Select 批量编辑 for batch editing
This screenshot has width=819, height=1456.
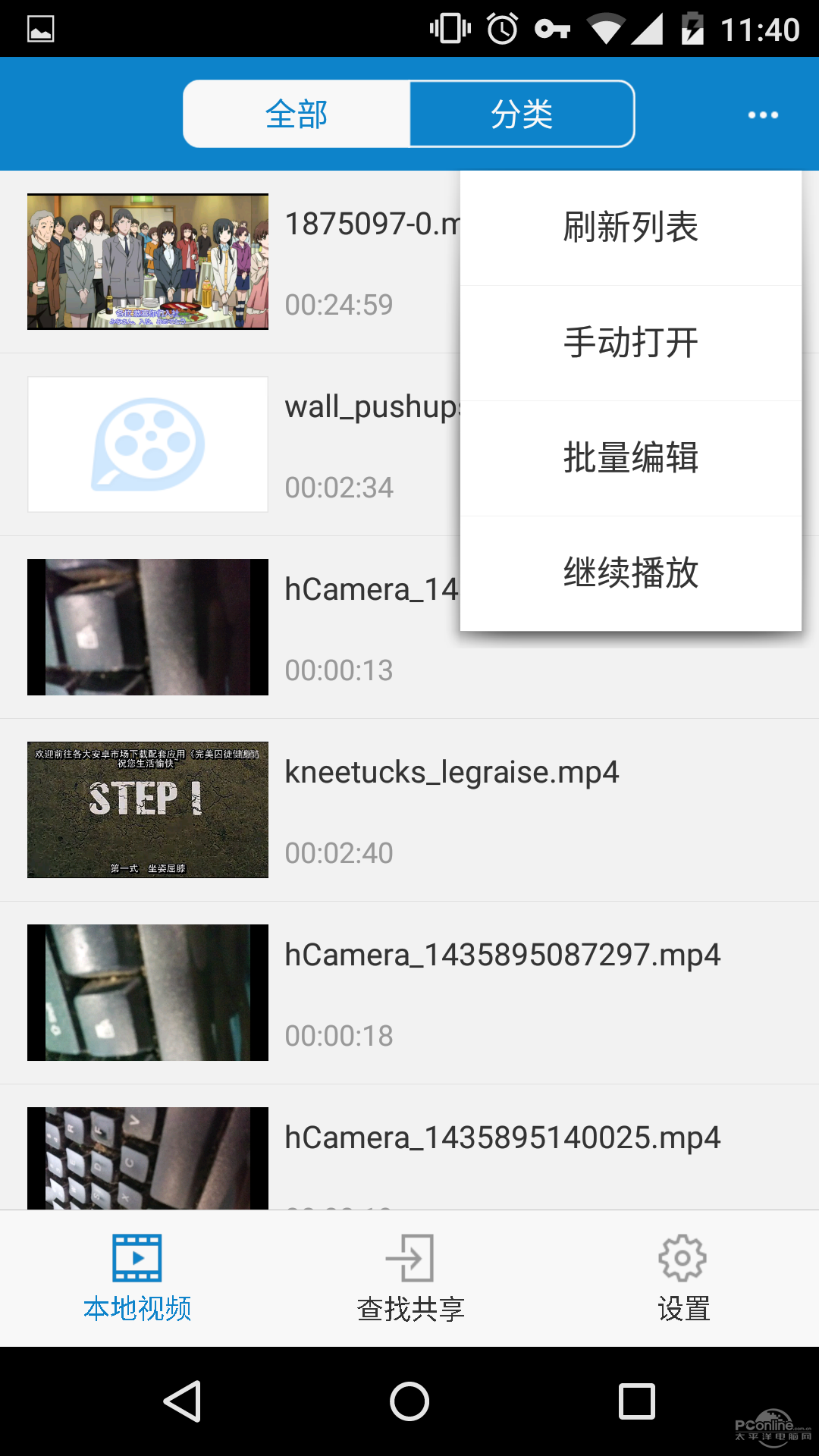coord(630,458)
